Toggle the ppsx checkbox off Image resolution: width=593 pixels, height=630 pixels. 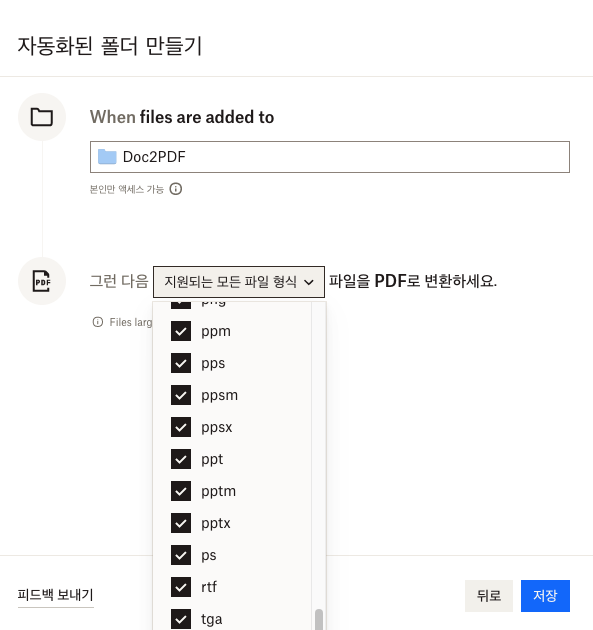pos(181,427)
